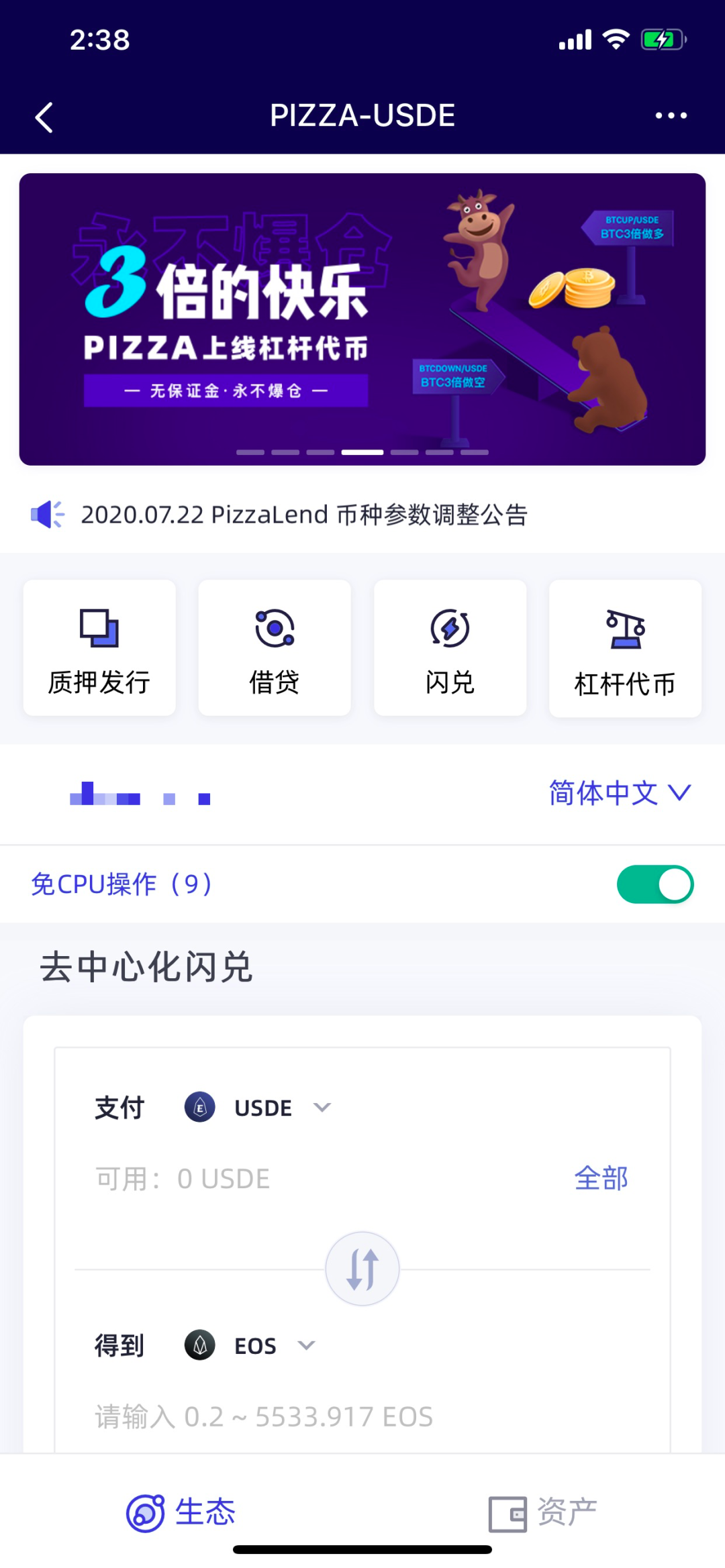Open the 质押发行 (staking issuance) feature

98,647
